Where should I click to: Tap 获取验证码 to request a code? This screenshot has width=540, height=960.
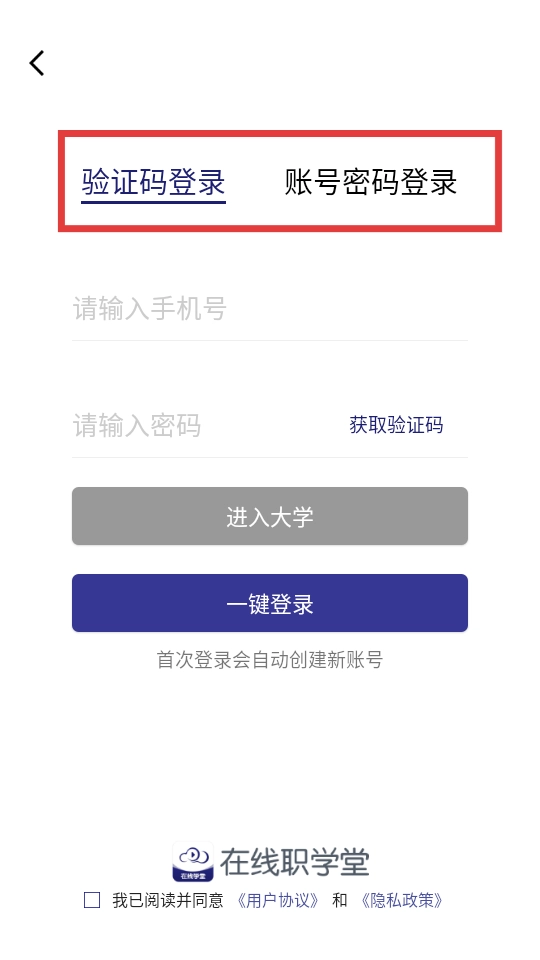point(396,425)
